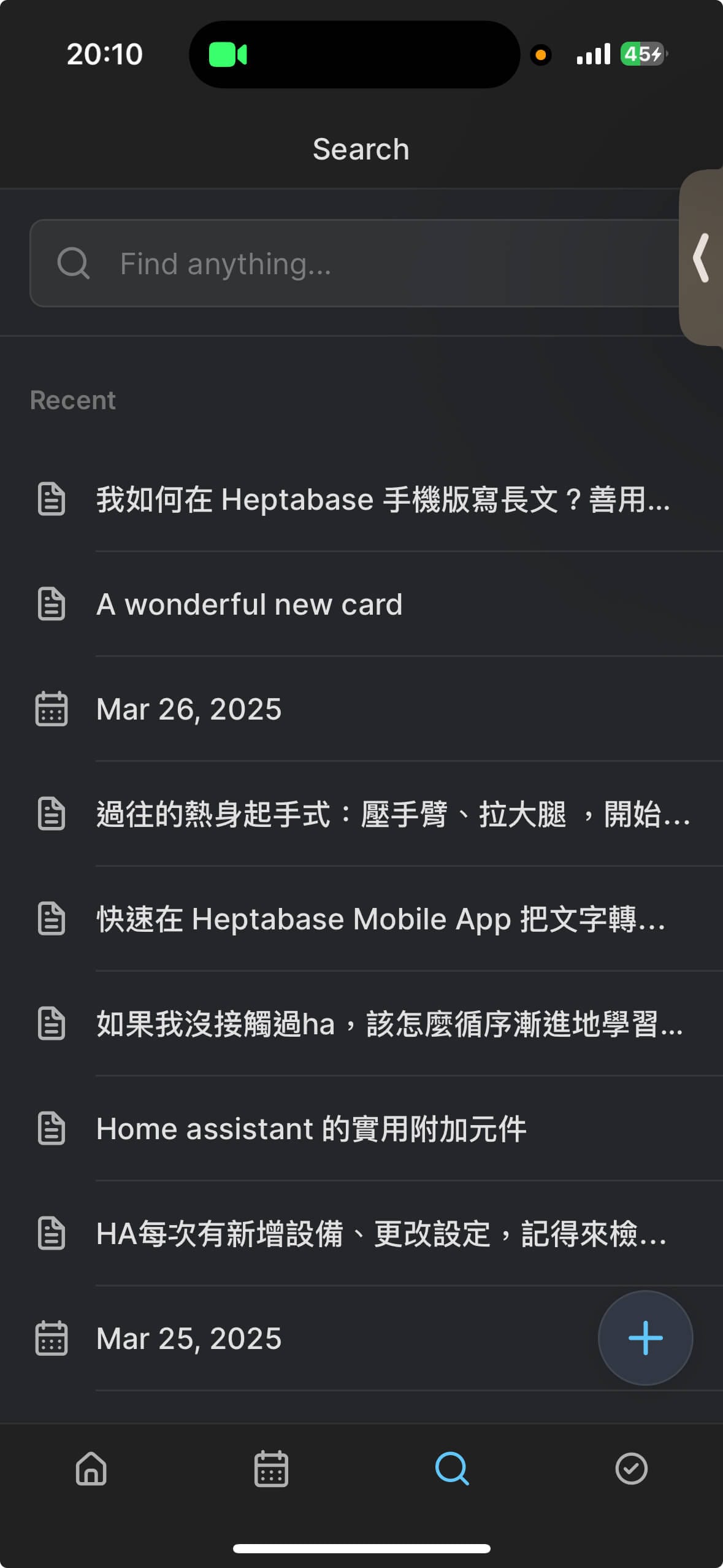Open the Mar 25, 2025 journal entry

pyautogui.click(x=188, y=1339)
